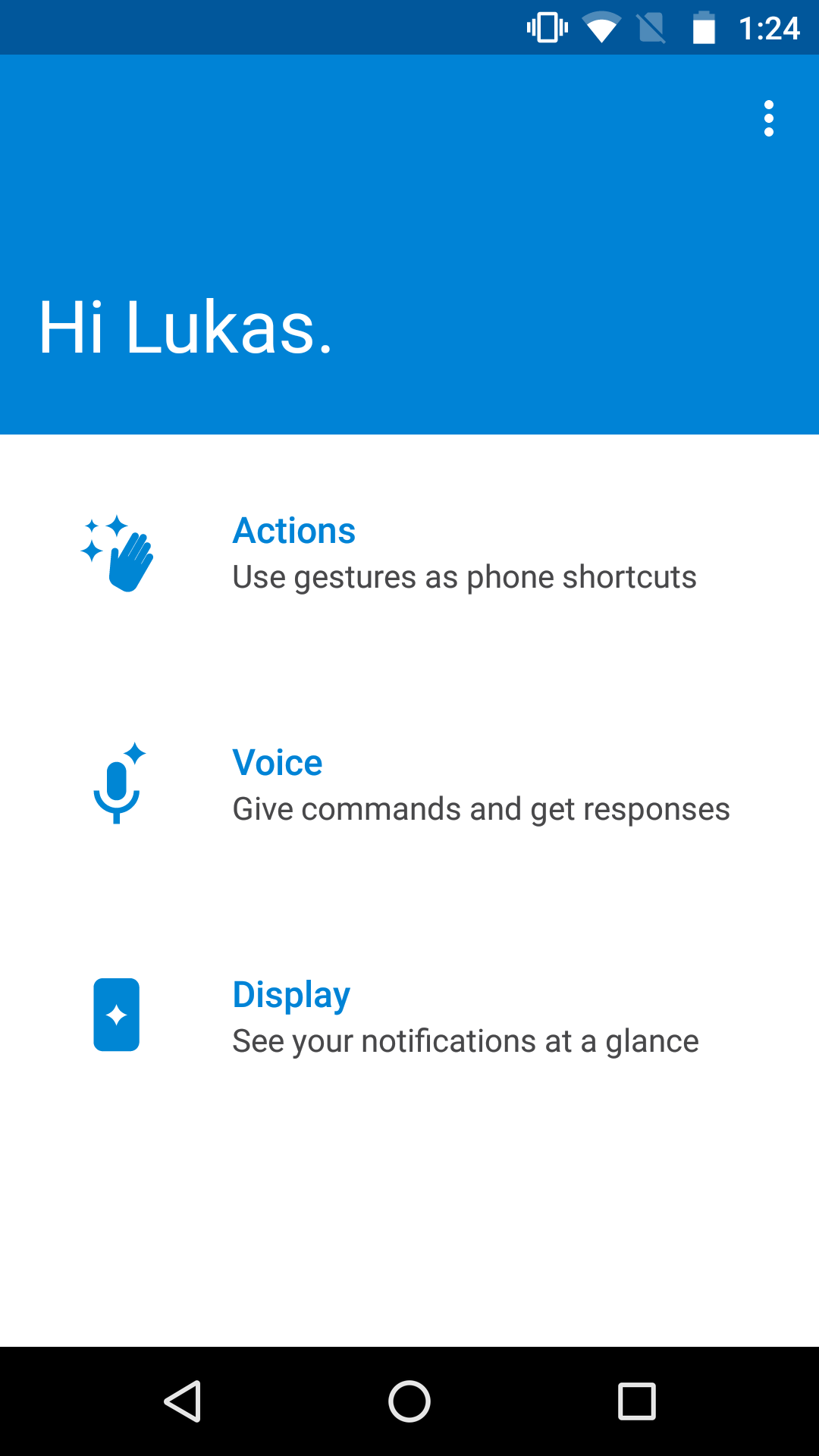Tap the system back button

coord(183,1401)
